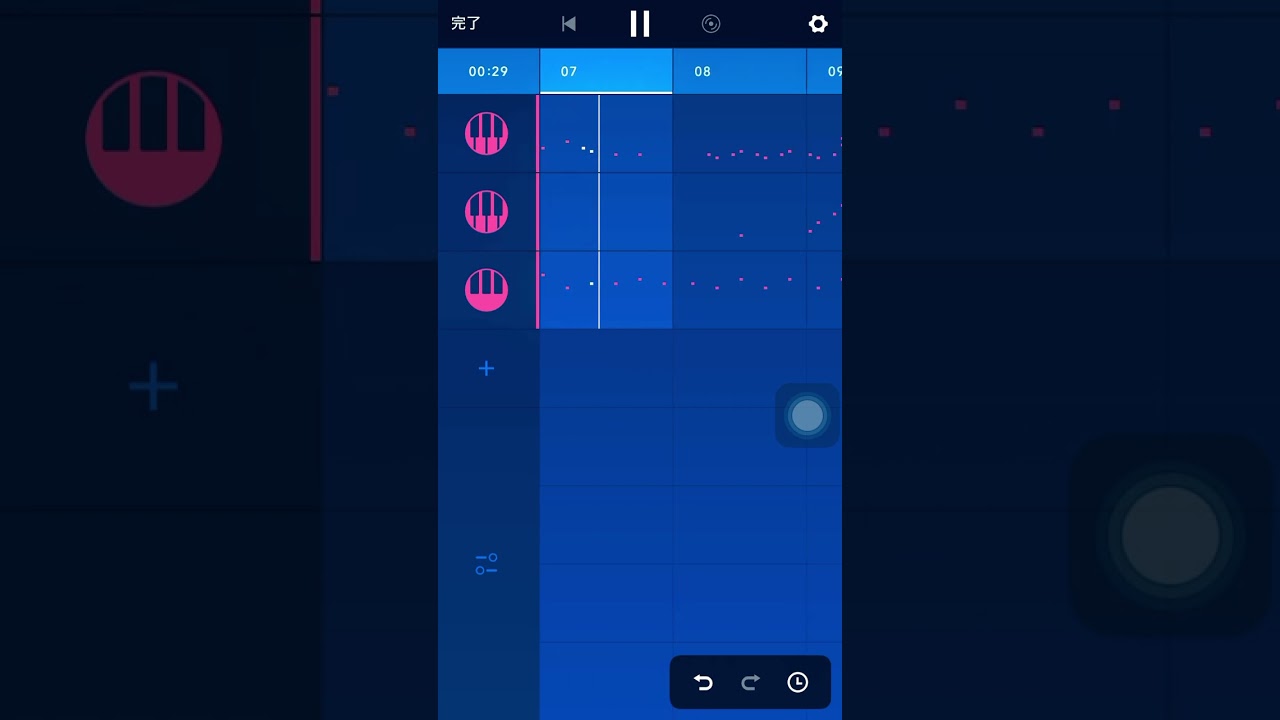Tap 完了 to finish editing
This screenshot has width=1280, height=720.
tap(466, 24)
